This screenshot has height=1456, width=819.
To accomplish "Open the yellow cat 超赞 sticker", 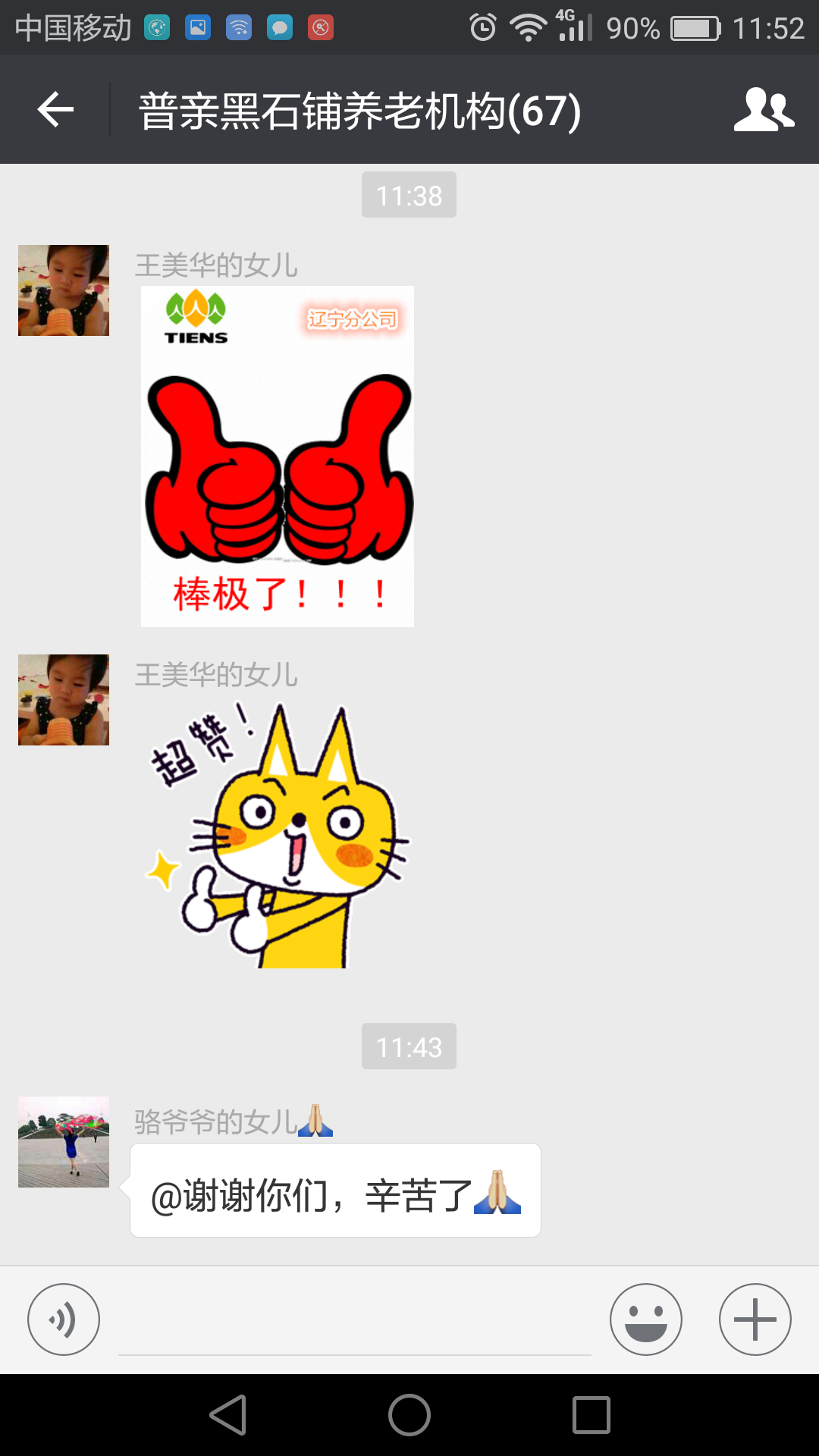I will point(278,834).
